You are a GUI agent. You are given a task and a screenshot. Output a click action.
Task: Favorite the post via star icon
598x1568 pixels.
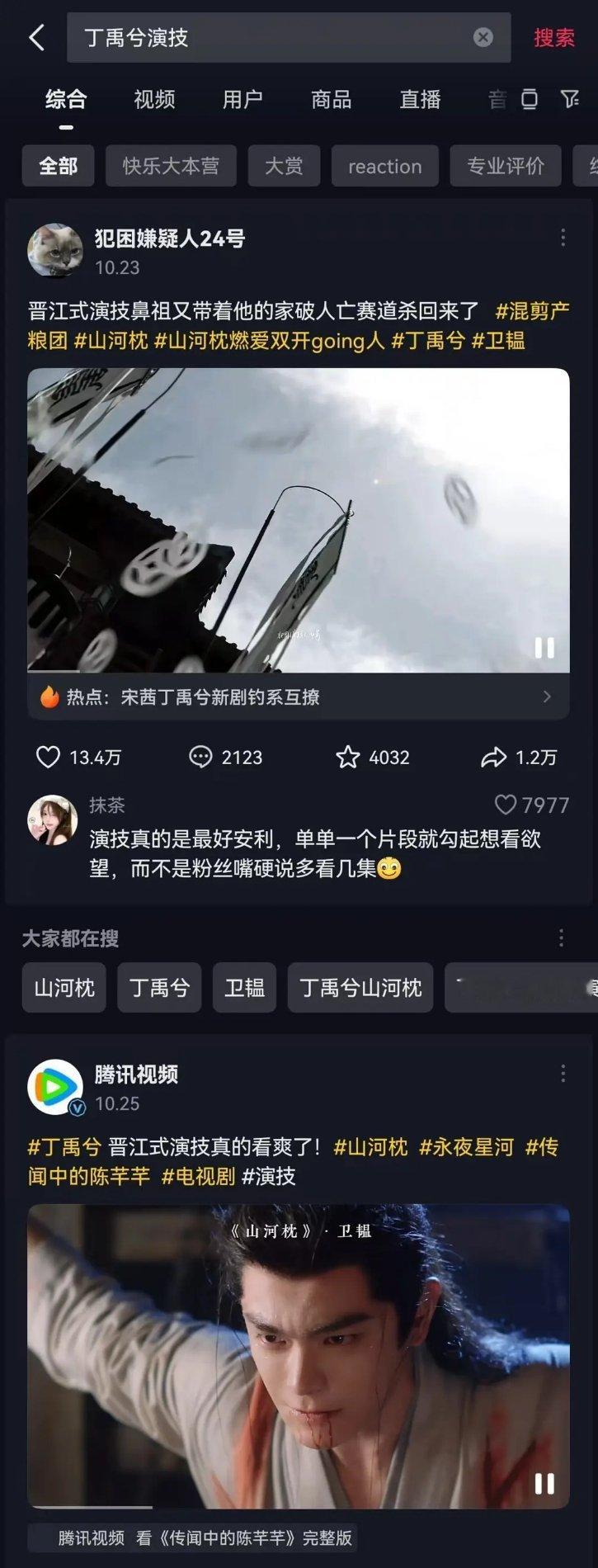point(350,756)
